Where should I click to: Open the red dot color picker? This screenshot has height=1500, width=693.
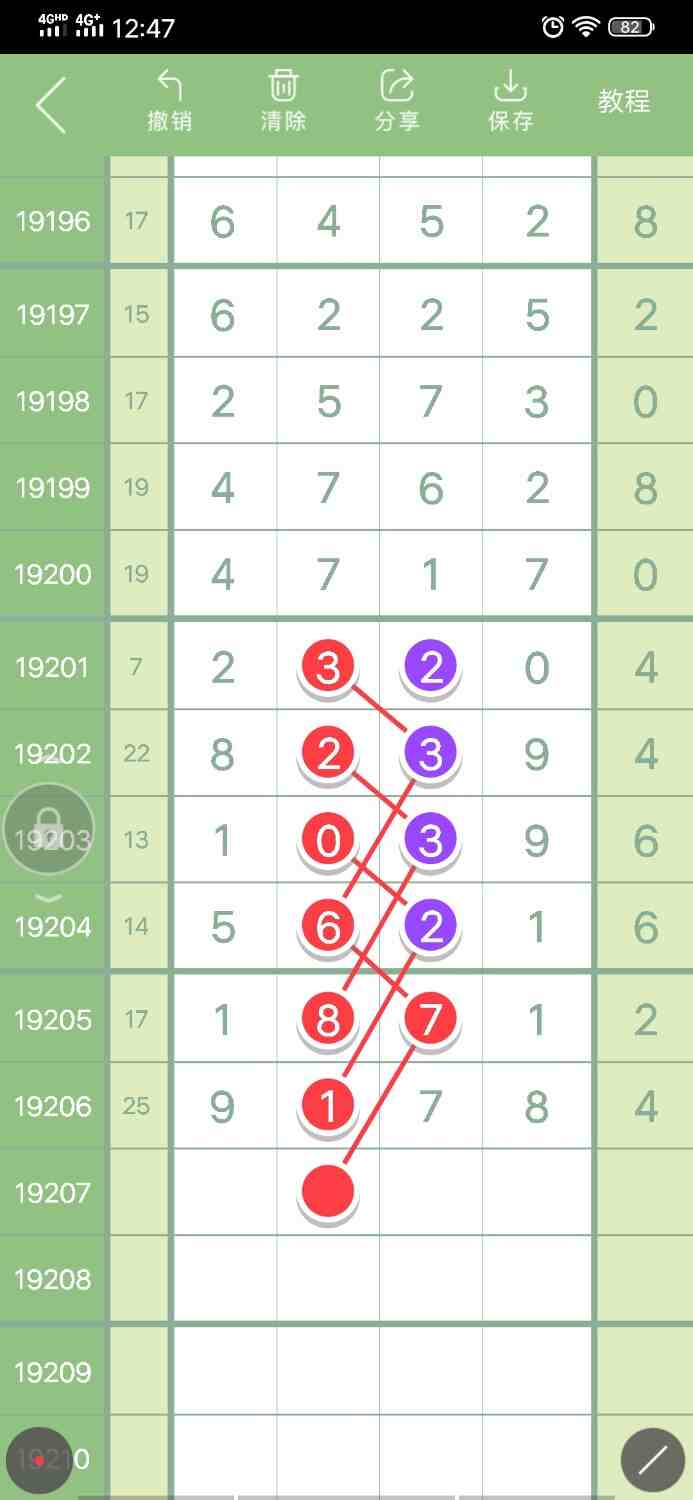[x=39, y=1461]
